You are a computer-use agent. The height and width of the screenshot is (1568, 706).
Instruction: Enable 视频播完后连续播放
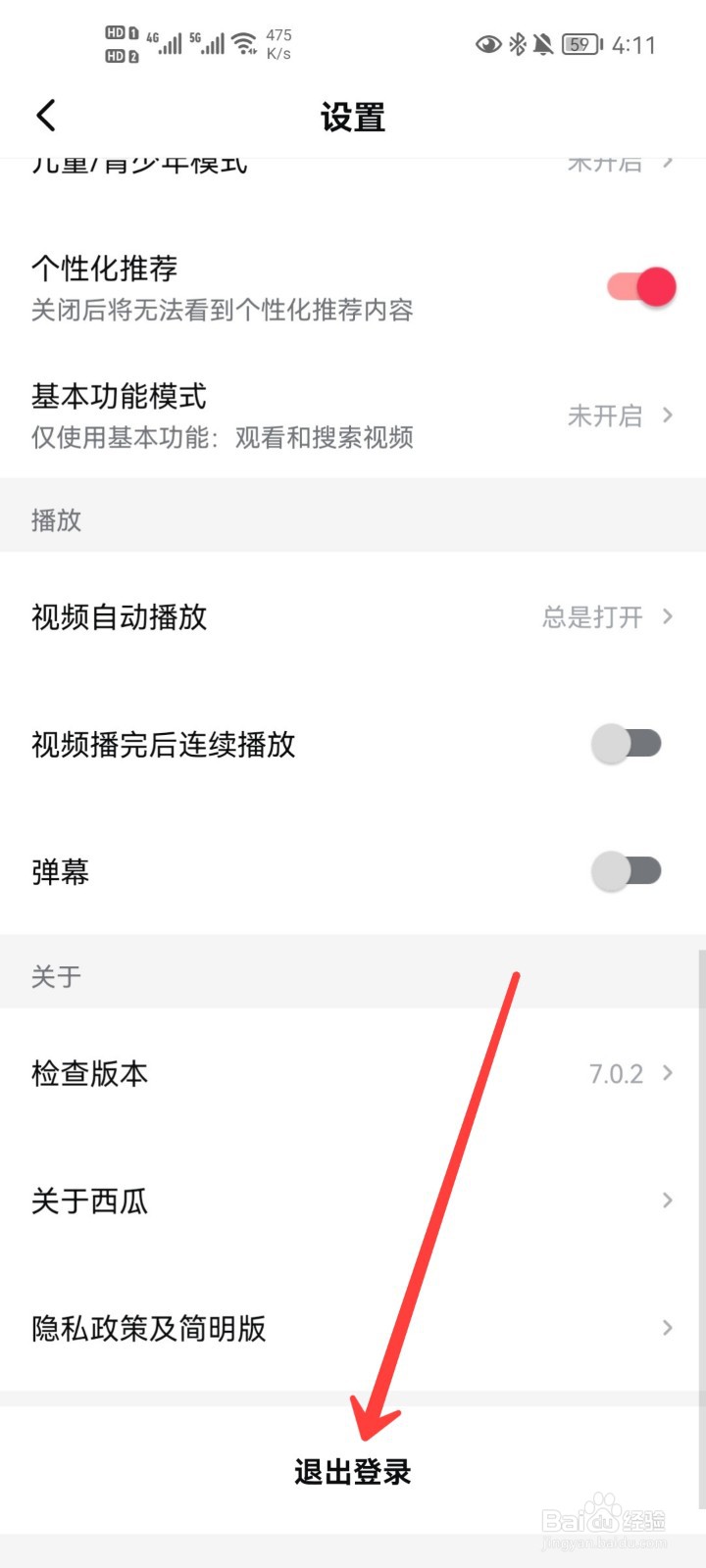pyautogui.click(x=628, y=744)
